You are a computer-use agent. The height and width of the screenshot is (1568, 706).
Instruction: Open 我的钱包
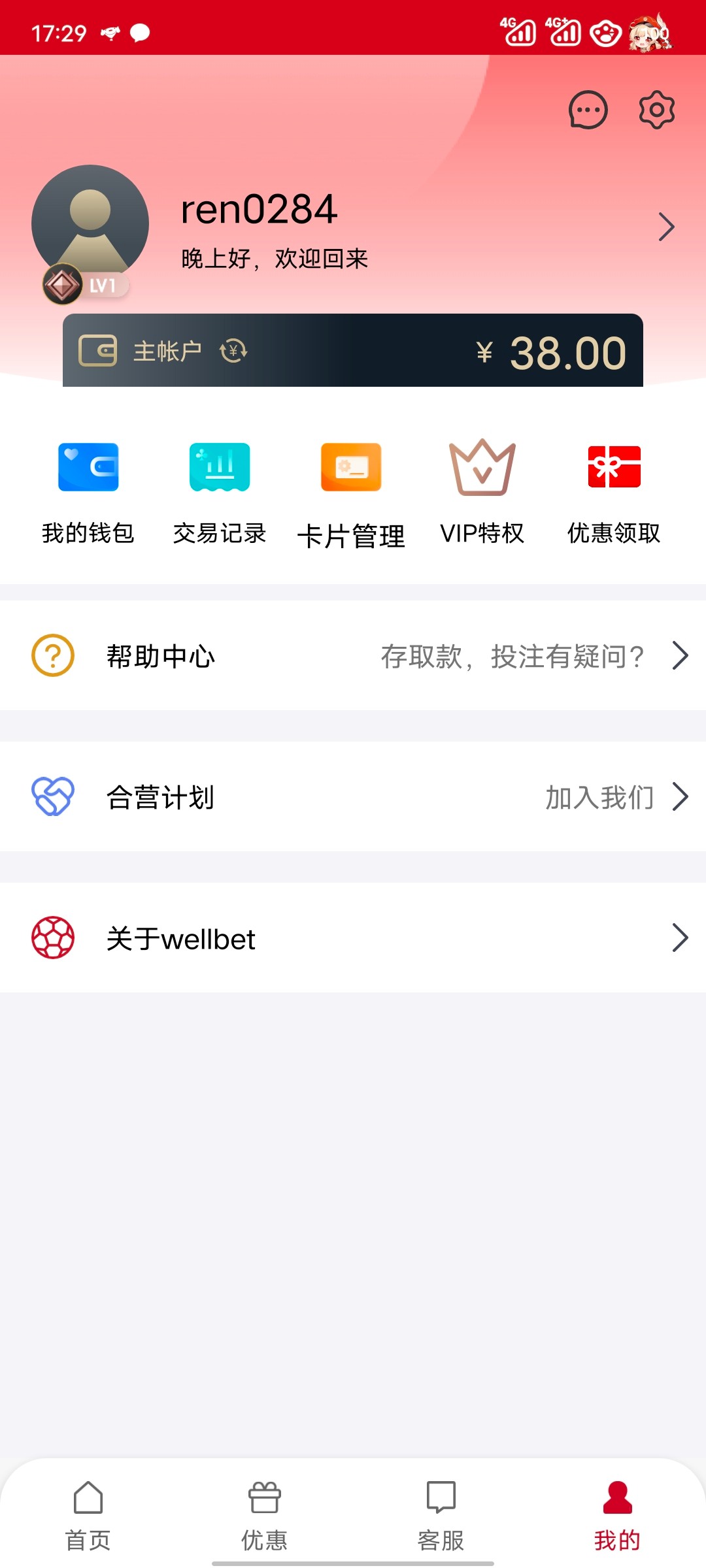88,493
